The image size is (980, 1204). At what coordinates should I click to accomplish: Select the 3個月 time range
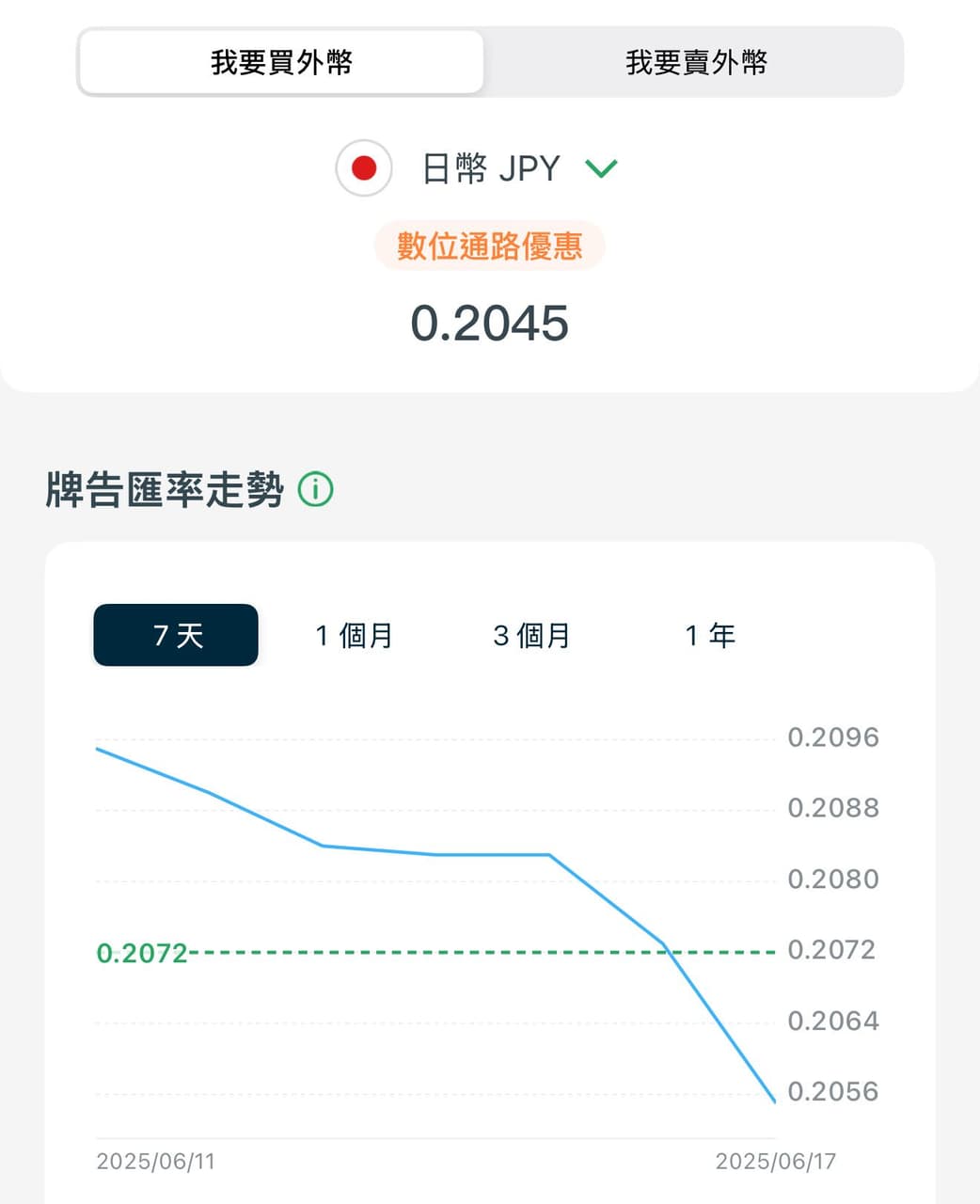[531, 635]
